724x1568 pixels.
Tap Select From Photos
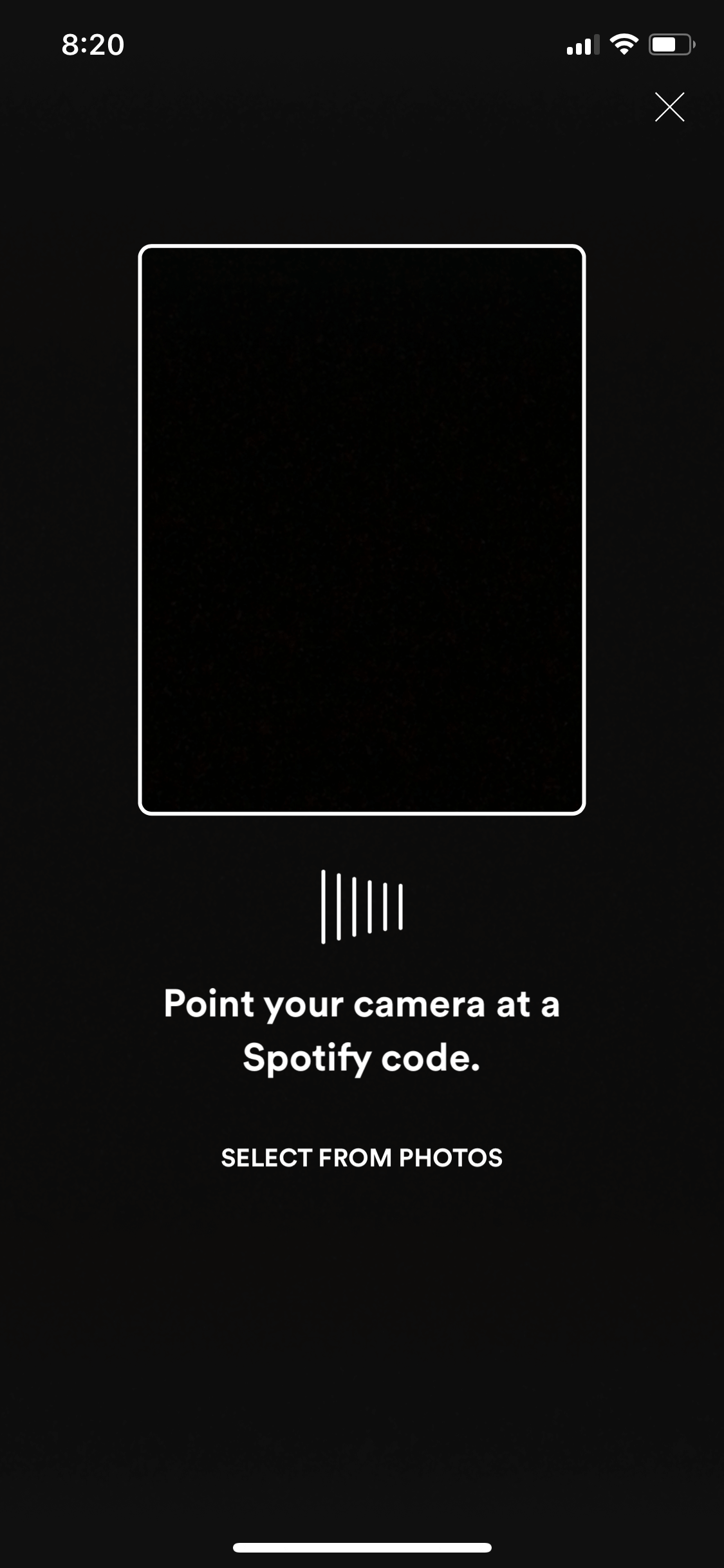click(362, 1158)
